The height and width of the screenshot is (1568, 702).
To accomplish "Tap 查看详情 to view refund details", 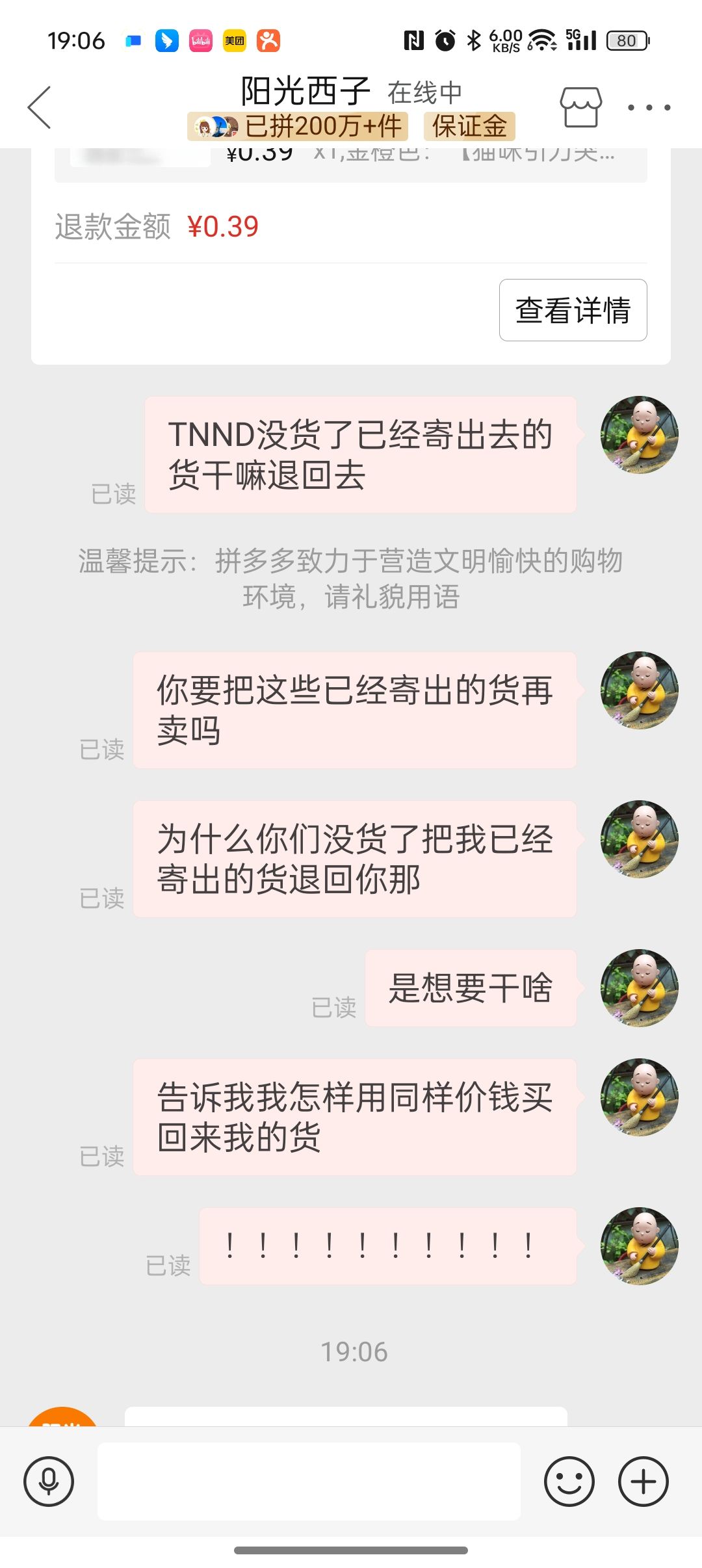I will [573, 310].
